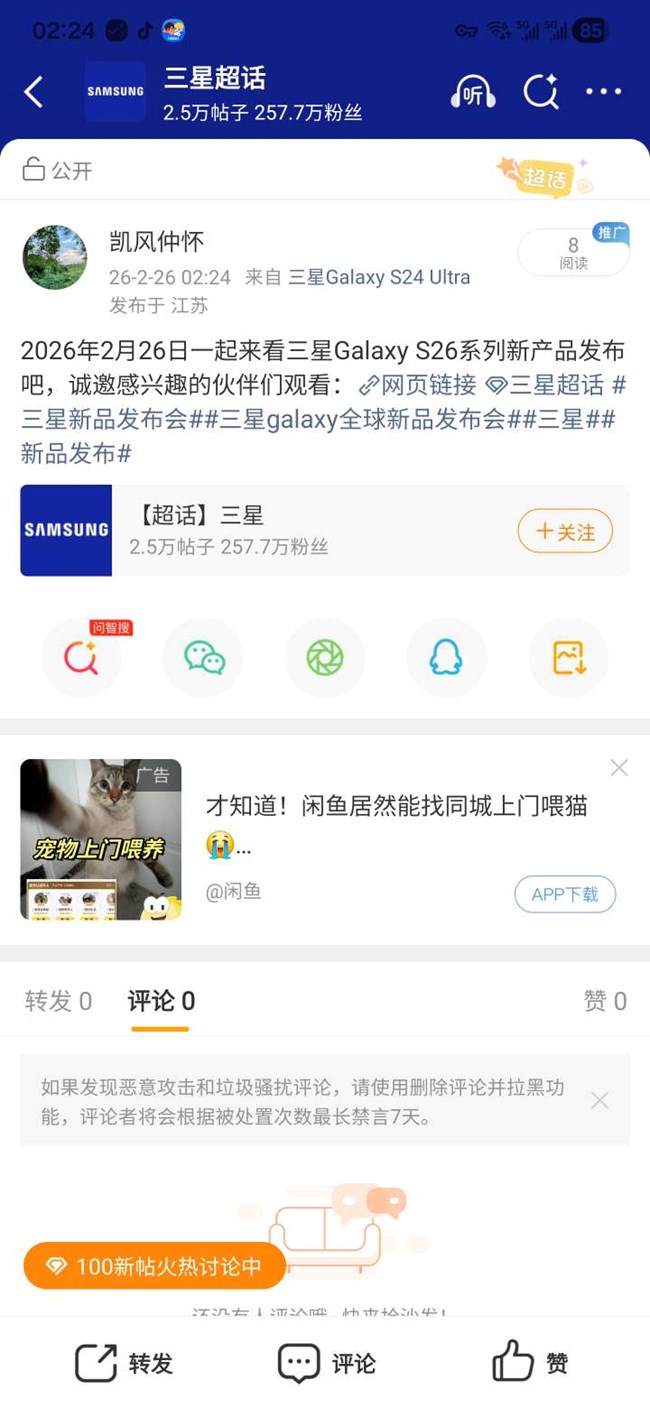The width and height of the screenshot is (650, 1408).
Task: Share post to WeChat Moments
Action: coord(325,657)
